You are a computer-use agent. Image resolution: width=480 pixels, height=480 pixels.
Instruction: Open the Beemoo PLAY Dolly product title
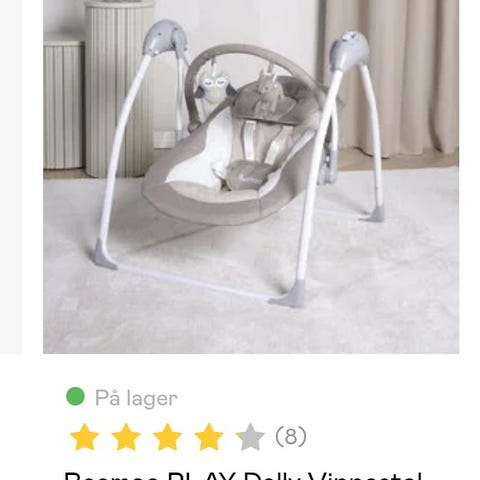click(243, 476)
